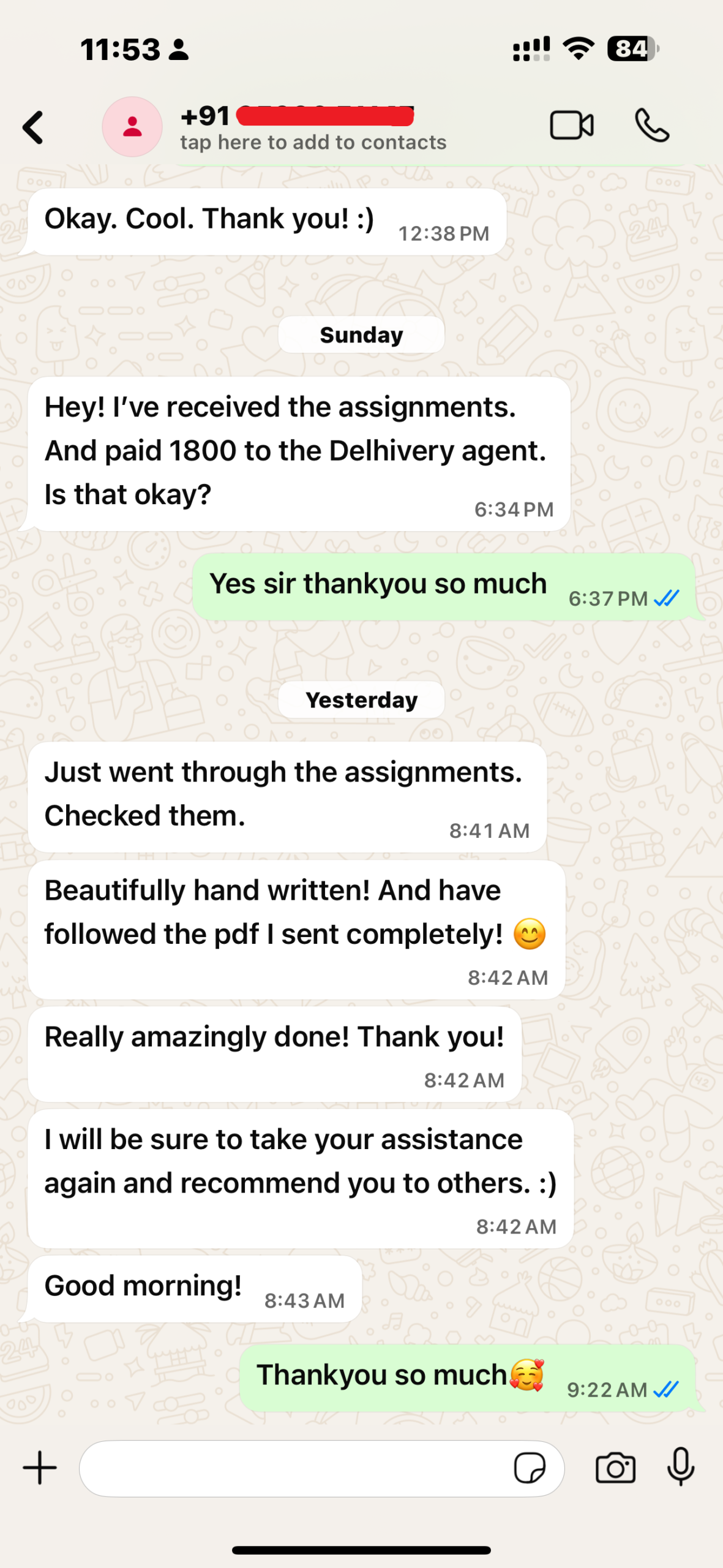Open the camera to send a photo
Image resolution: width=723 pixels, height=1568 pixels.
pyautogui.click(x=615, y=1468)
